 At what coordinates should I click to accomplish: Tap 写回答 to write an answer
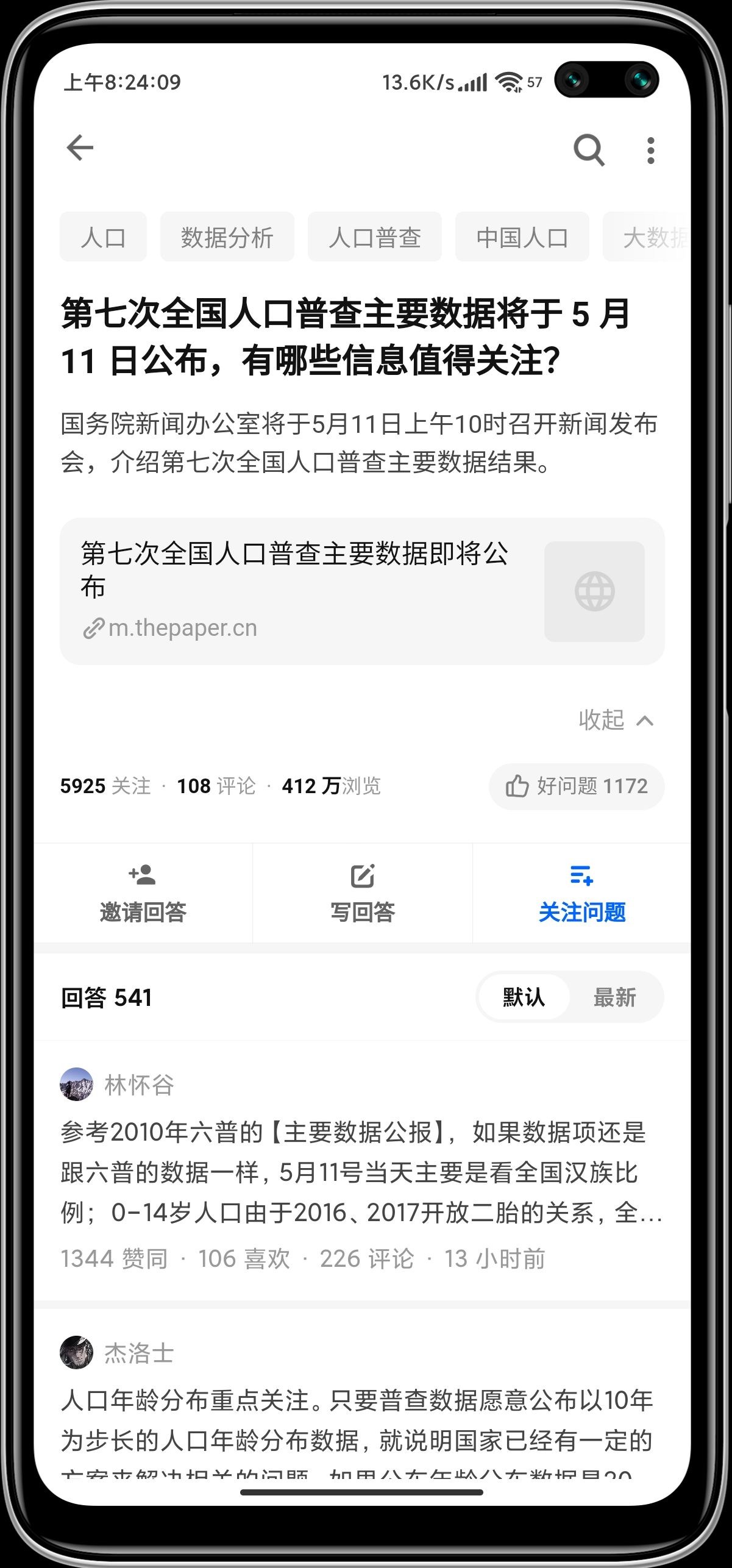[x=363, y=894]
